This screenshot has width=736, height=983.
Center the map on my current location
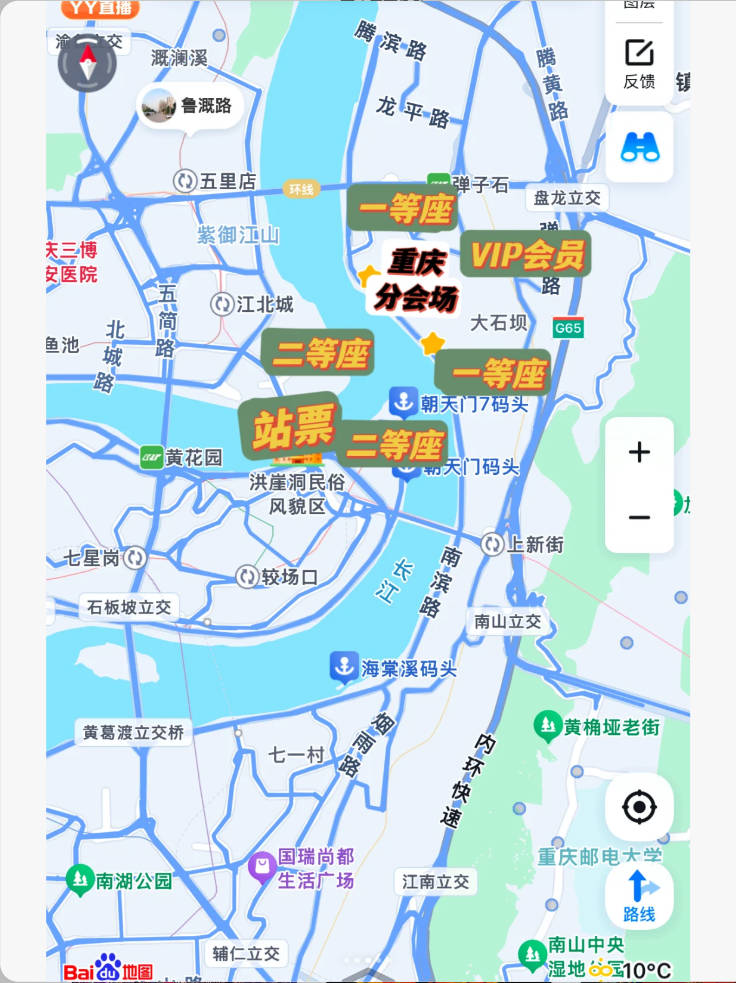[x=639, y=806]
